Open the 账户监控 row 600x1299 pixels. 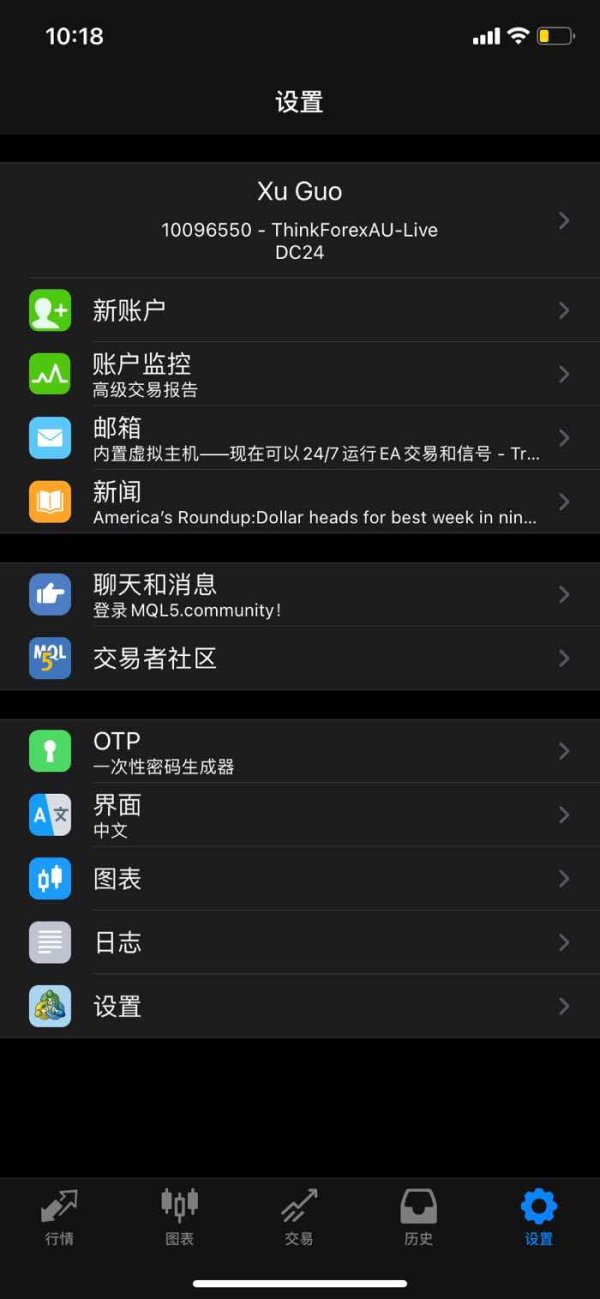300,374
